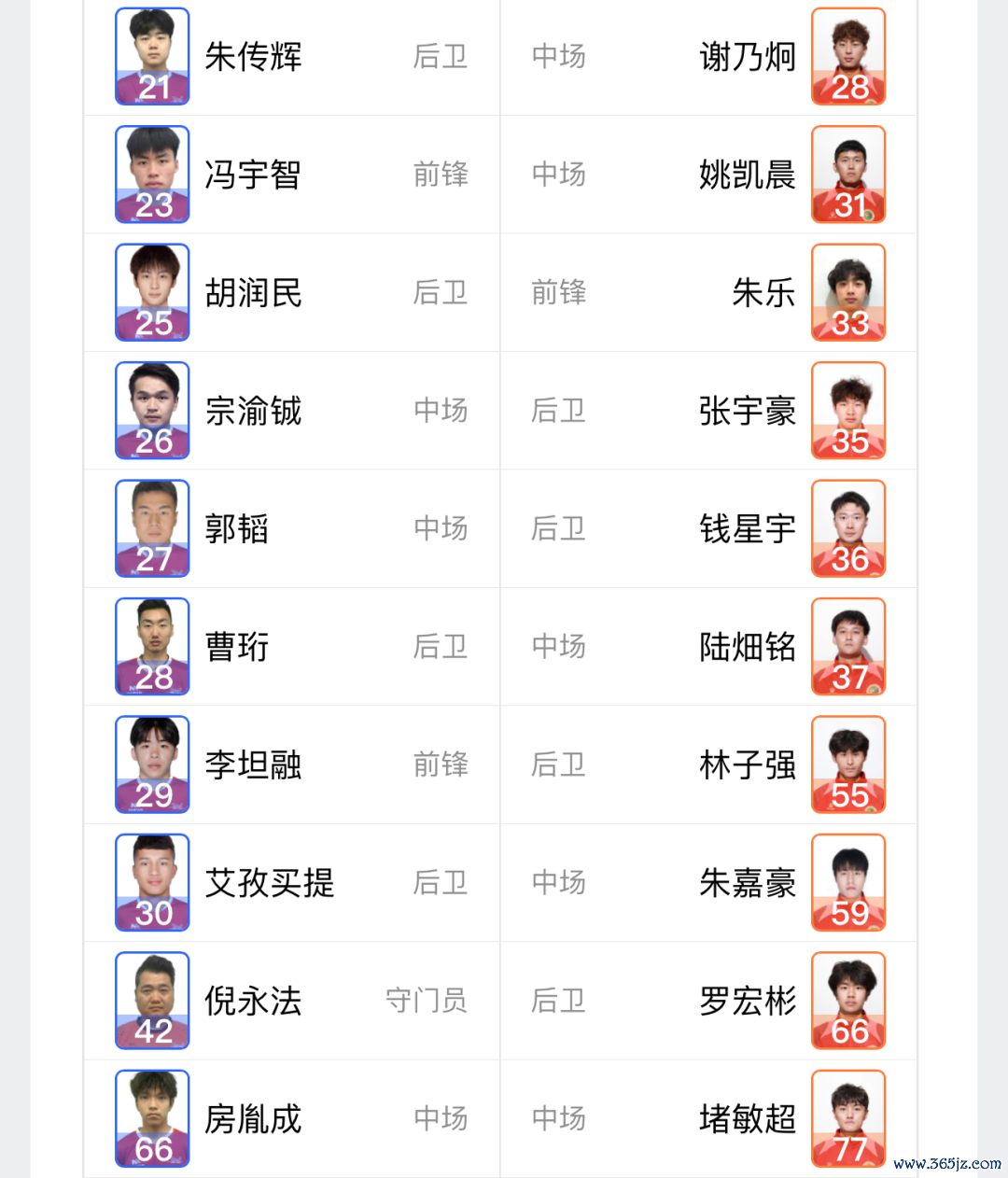Viewport: 1008px width, 1178px height.
Task: View 曹珩 player details
Action: [237, 647]
